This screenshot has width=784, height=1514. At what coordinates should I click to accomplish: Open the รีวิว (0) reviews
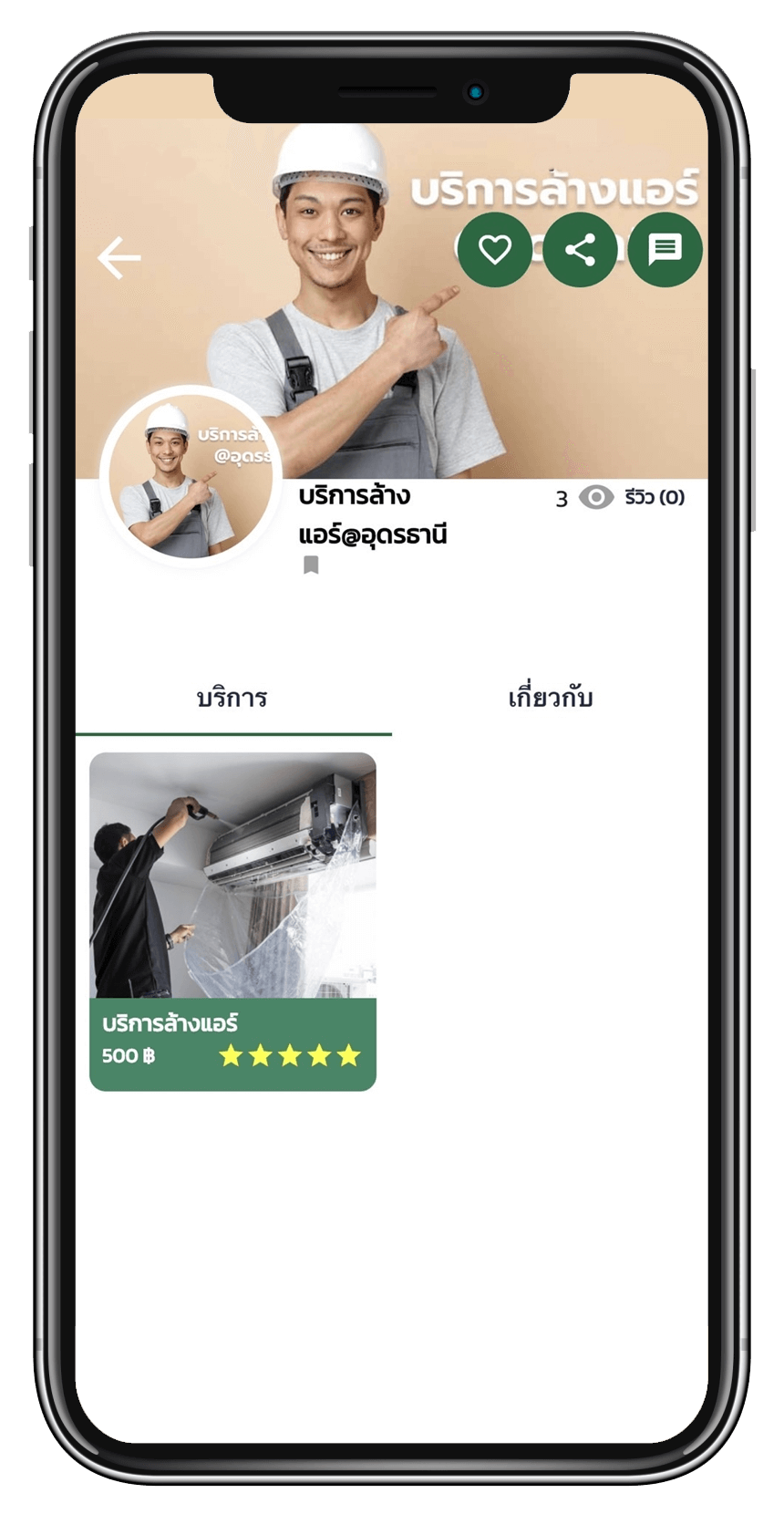[x=655, y=497]
